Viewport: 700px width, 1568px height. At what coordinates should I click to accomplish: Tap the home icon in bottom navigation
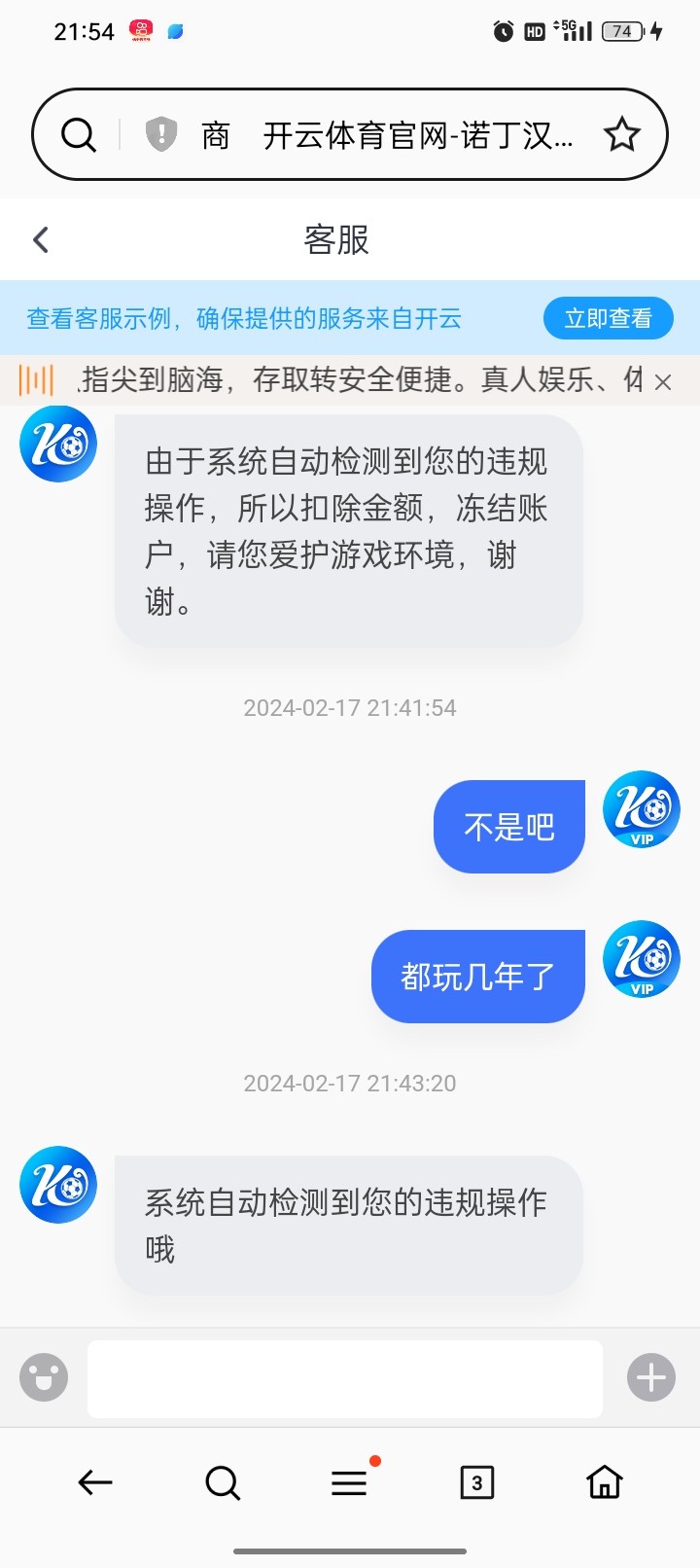tap(604, 1482)
